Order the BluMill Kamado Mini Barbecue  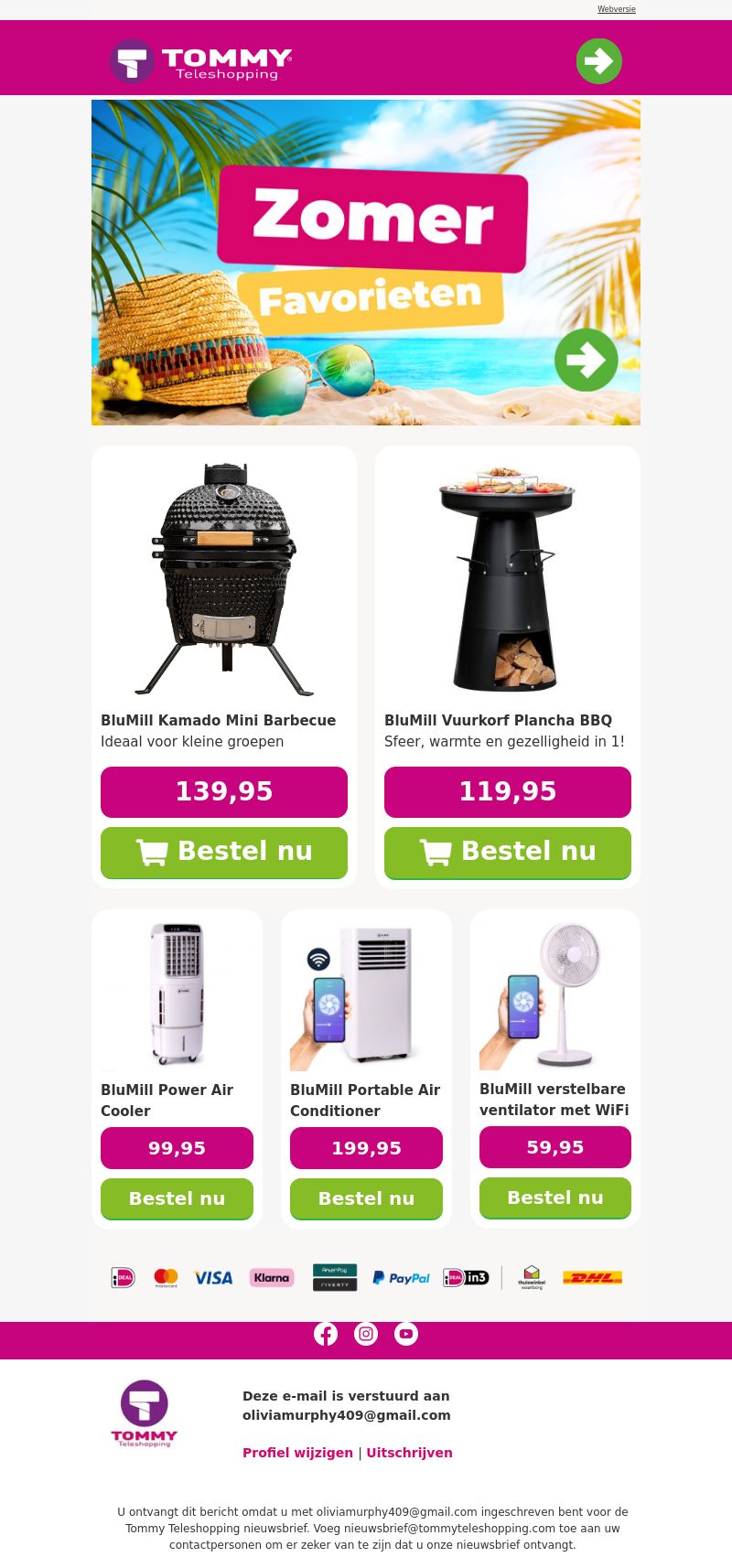[x=224, y=853]
